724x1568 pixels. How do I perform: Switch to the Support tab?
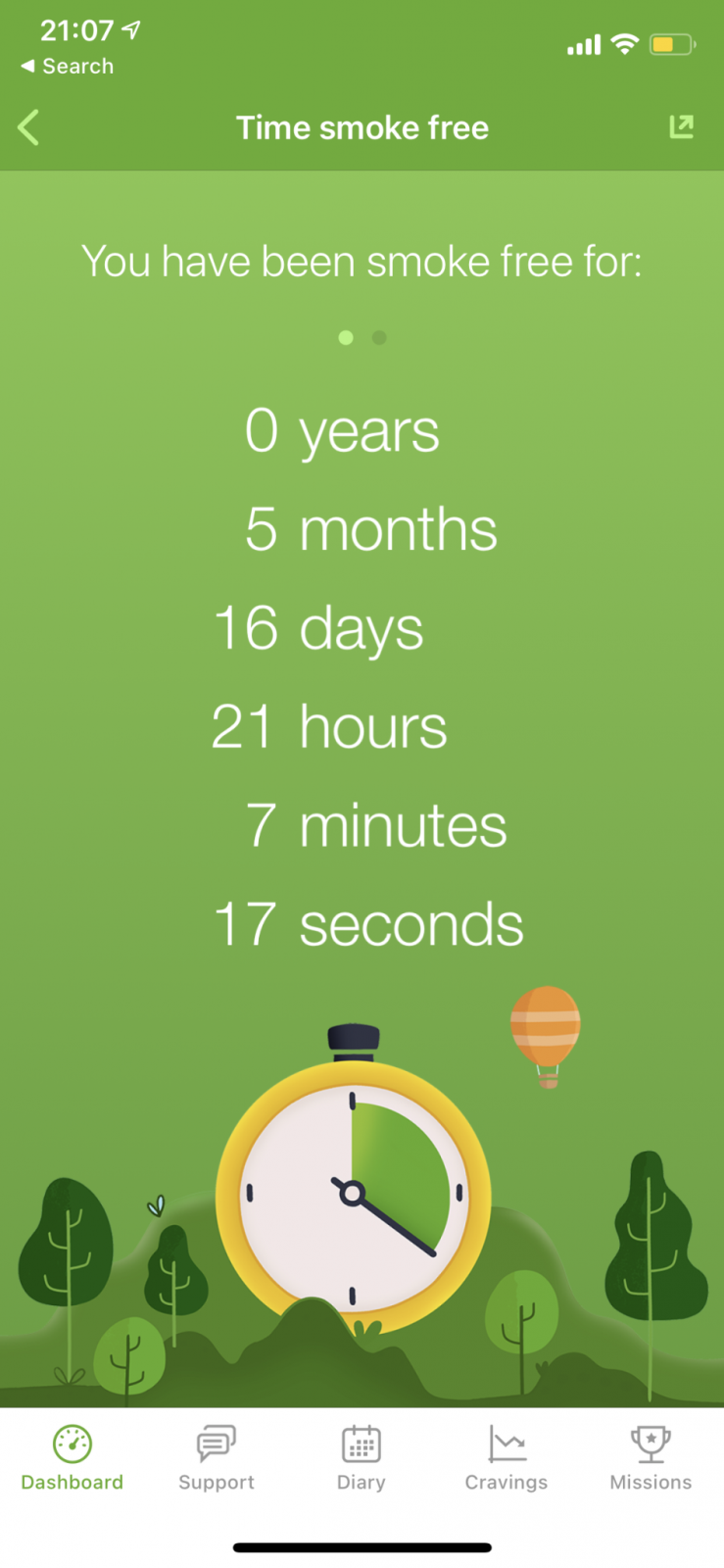tap(217, 1458)
